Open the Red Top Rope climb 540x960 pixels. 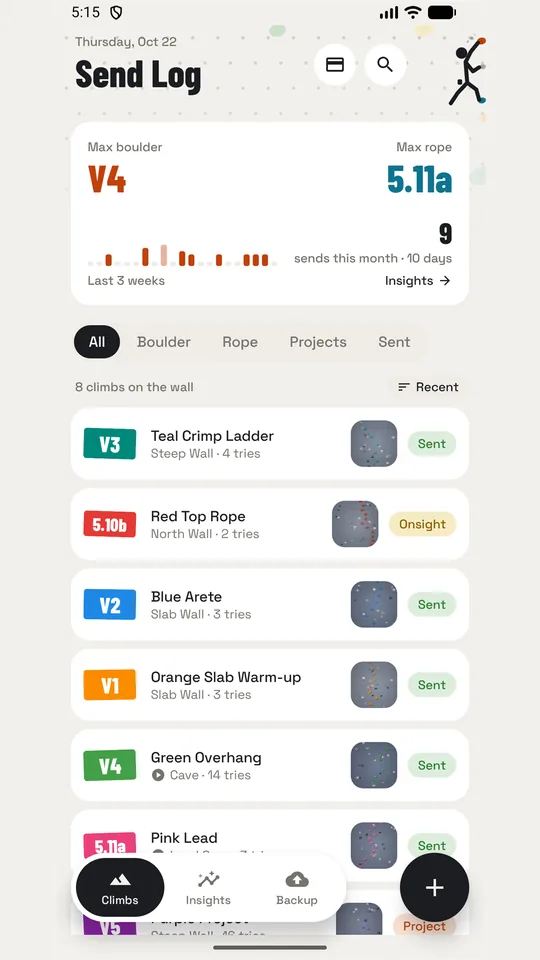pyautogui.click(x=270, y=524)
